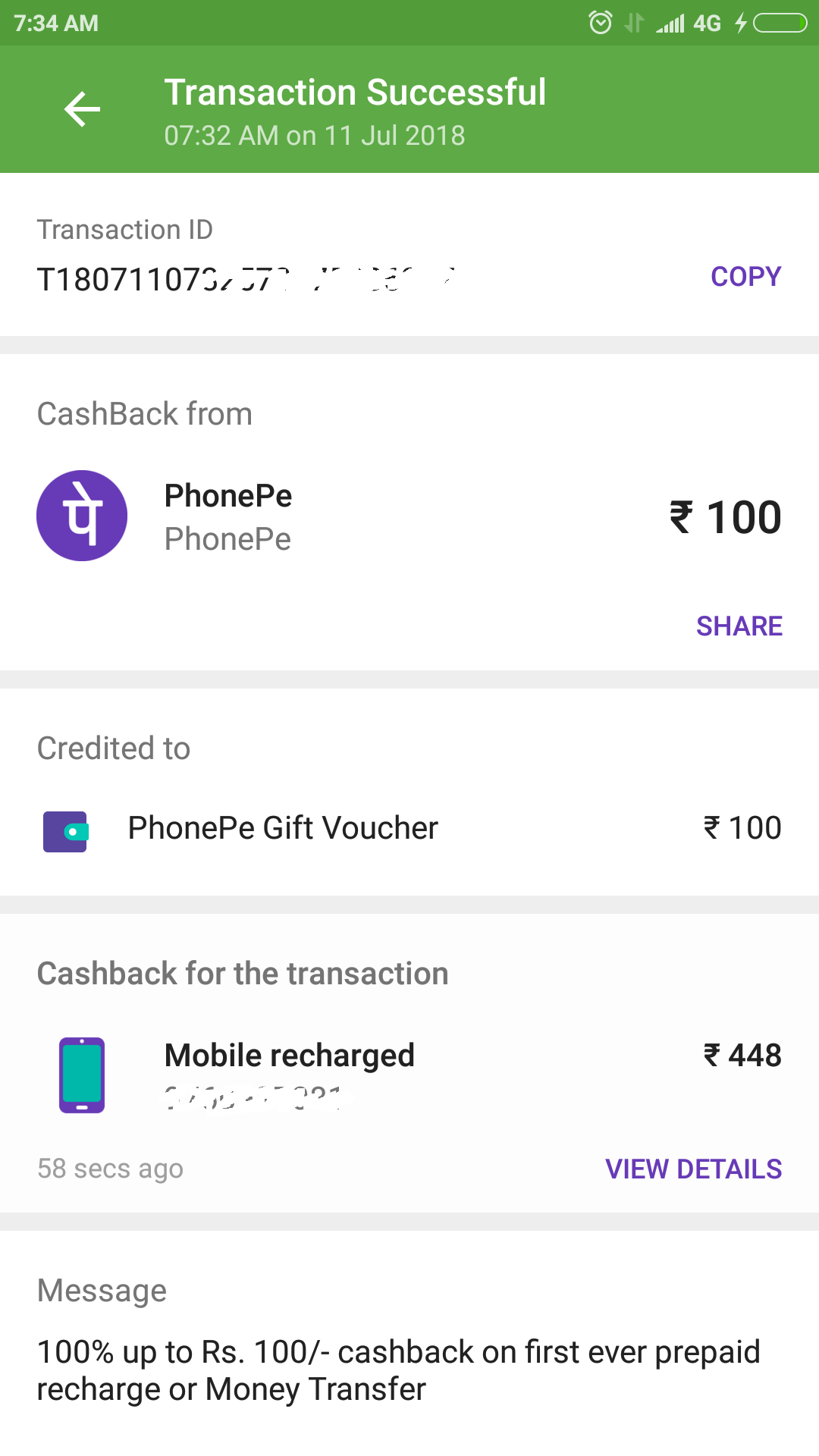This screenshot has height=1456, width=819.
Task: Go back using the arrow icon
Action: click(82, 109)
